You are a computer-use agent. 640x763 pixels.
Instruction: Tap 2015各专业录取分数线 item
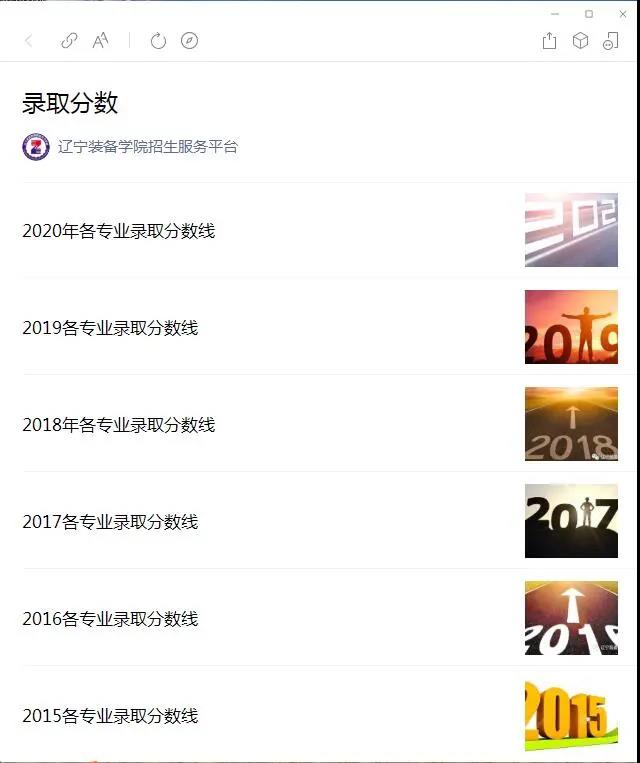pyautogui.click(x=110, y=716)
